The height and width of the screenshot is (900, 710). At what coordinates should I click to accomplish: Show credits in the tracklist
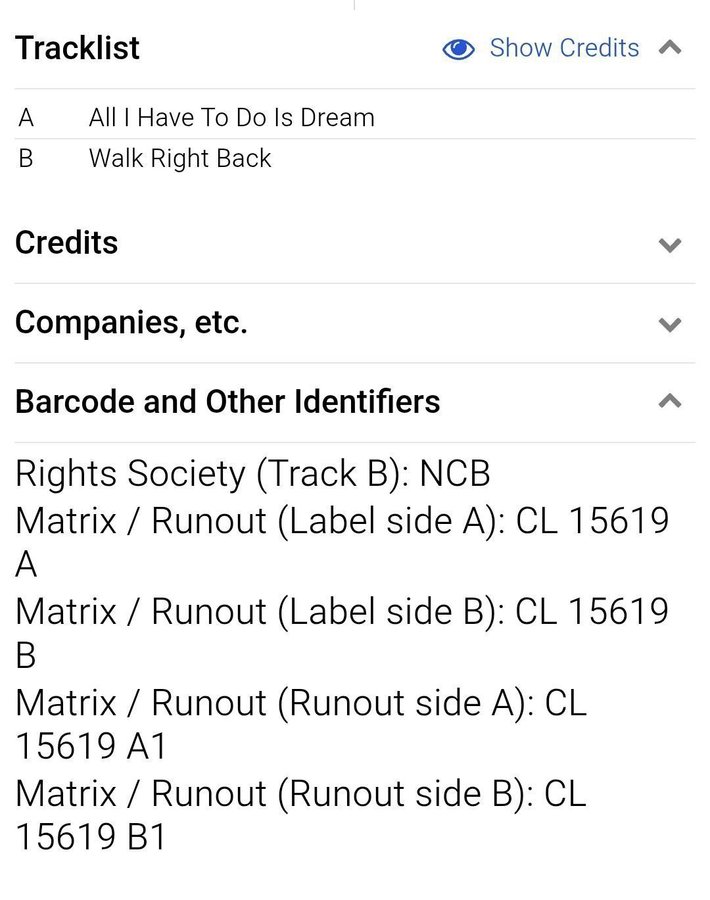point(541,48)
